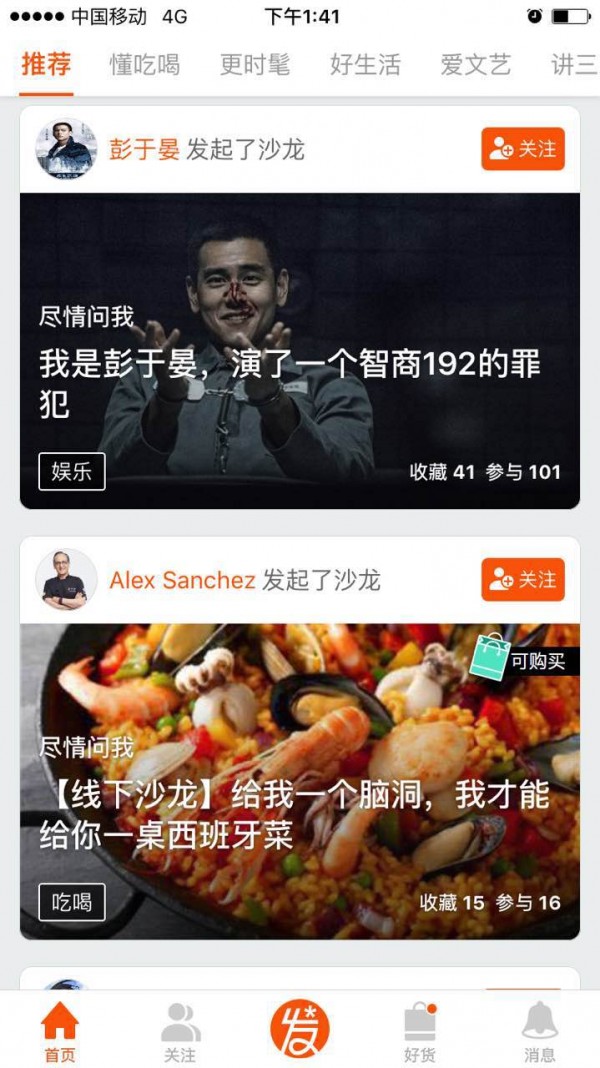Go to 首页 in the bottom bar
Viewport: 600px width, 1068px height.
(x=60, y=1031)
